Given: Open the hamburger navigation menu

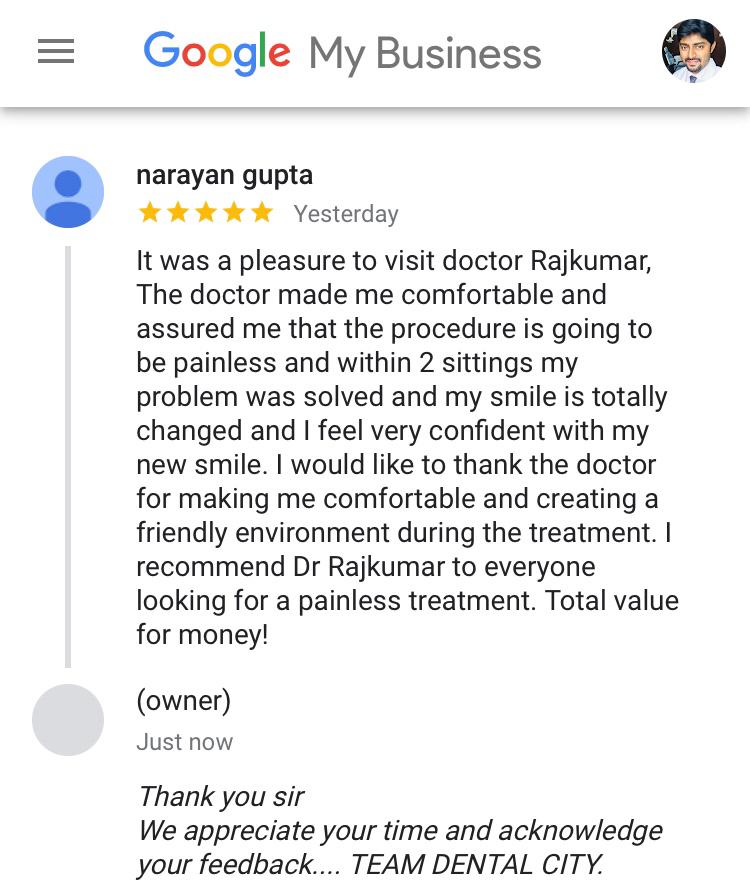Looking at the screenshot, I should (56, 52).
